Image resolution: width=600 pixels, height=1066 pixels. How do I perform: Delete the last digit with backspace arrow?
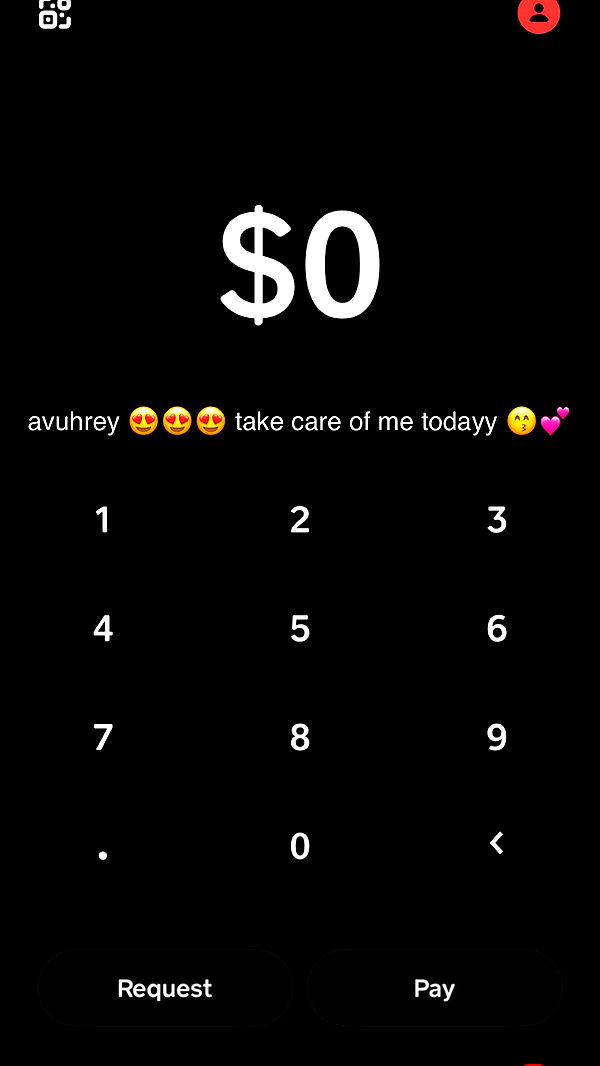click(497, 844)
